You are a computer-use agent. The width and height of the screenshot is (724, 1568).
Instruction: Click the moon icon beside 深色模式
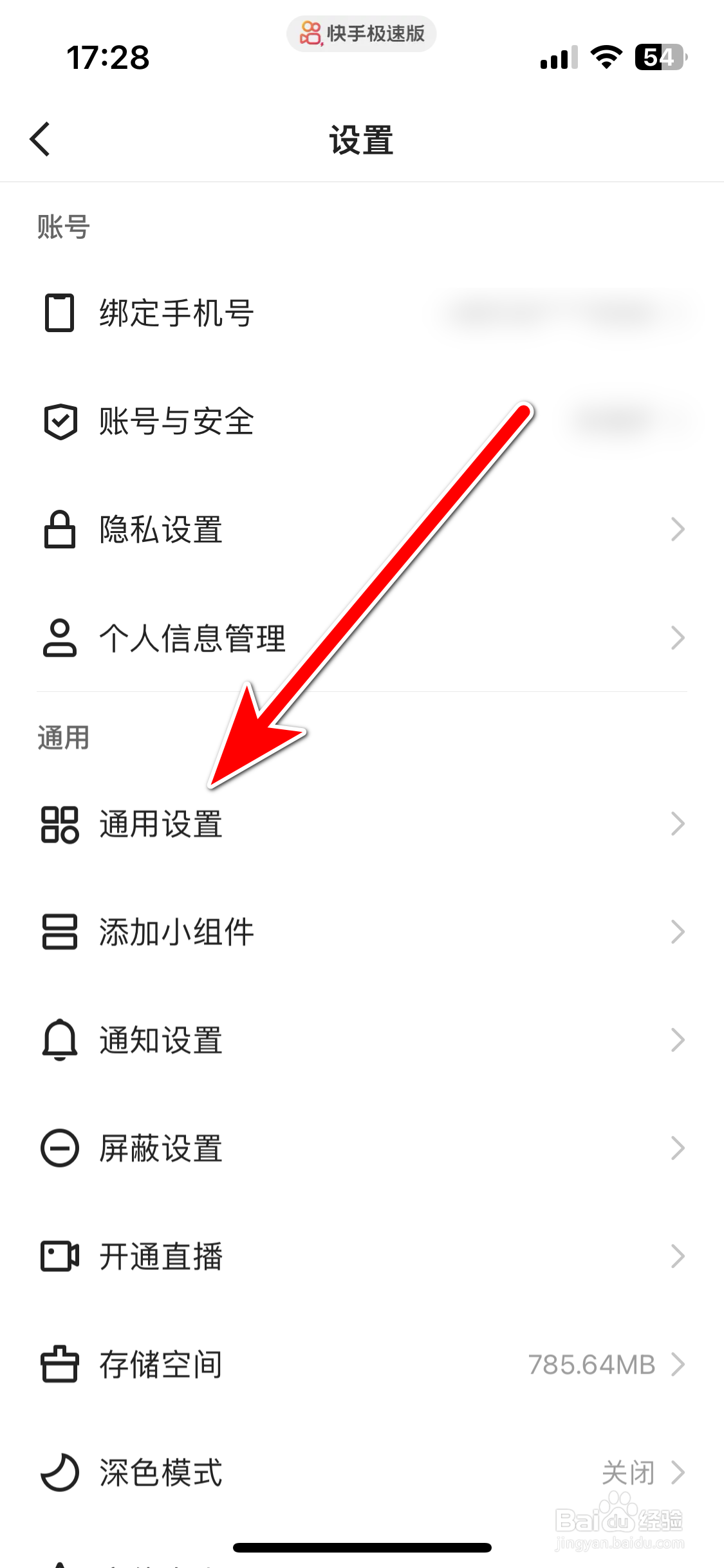(59, 1472)
